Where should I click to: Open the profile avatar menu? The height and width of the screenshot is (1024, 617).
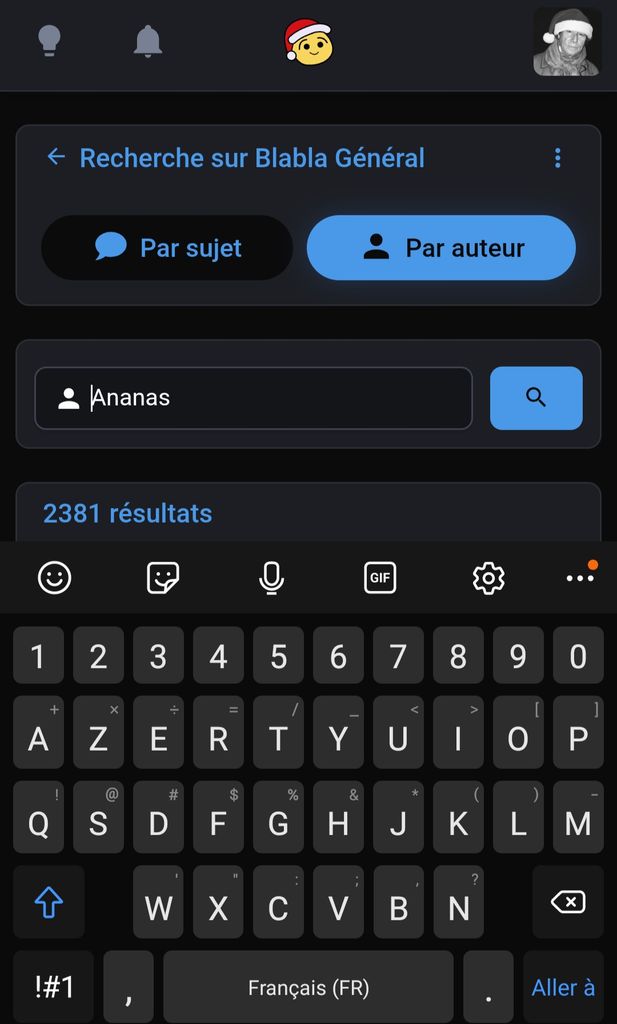tap(567, 42)
